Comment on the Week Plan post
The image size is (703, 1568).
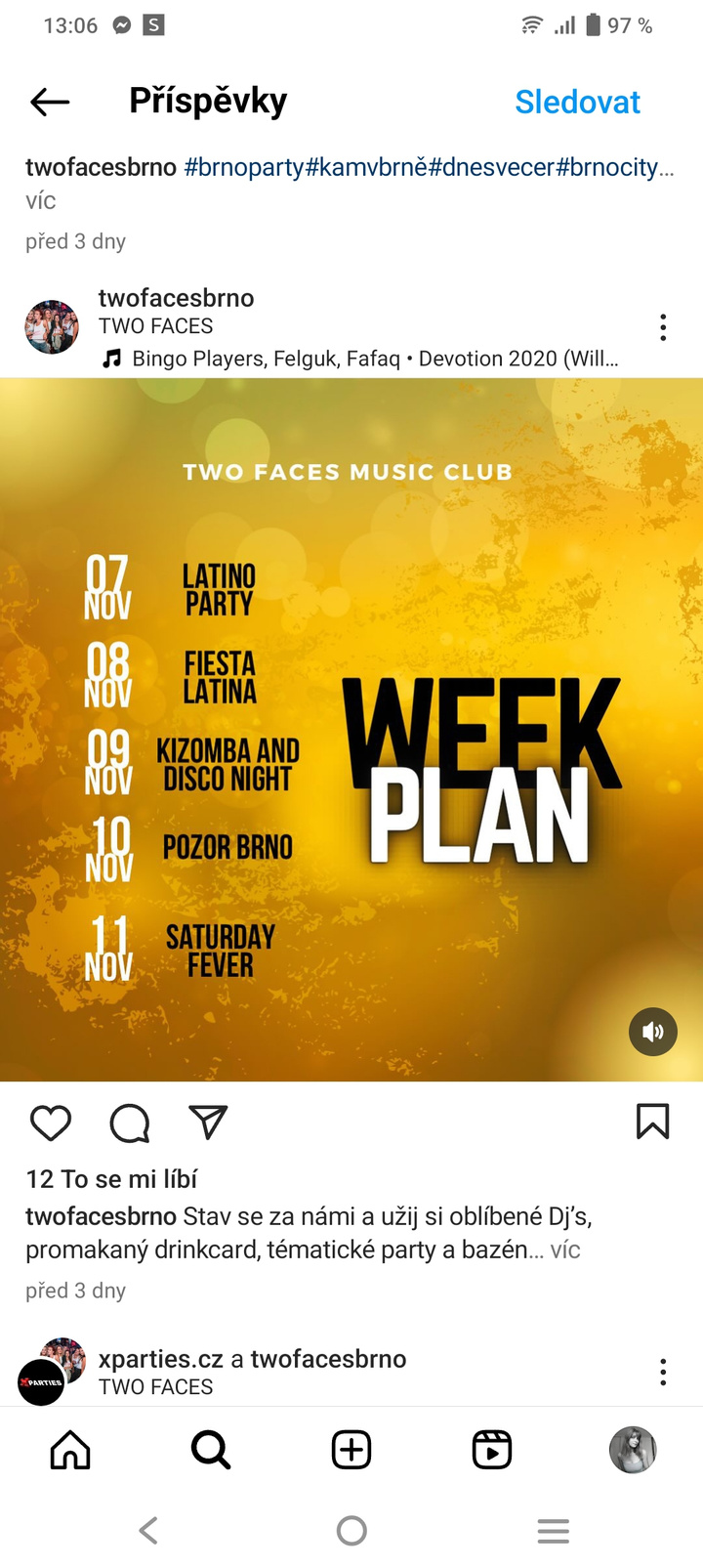pyautogui.click(x=130, y=1123)
